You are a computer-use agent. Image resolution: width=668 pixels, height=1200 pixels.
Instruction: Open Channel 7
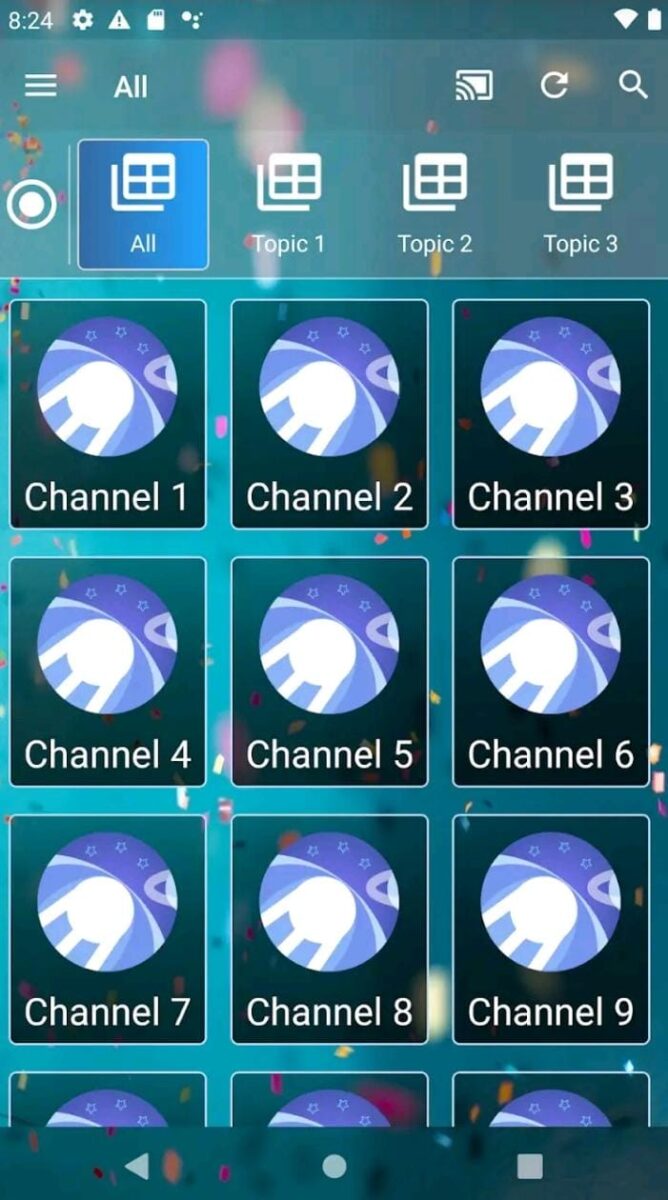[108, 929]
